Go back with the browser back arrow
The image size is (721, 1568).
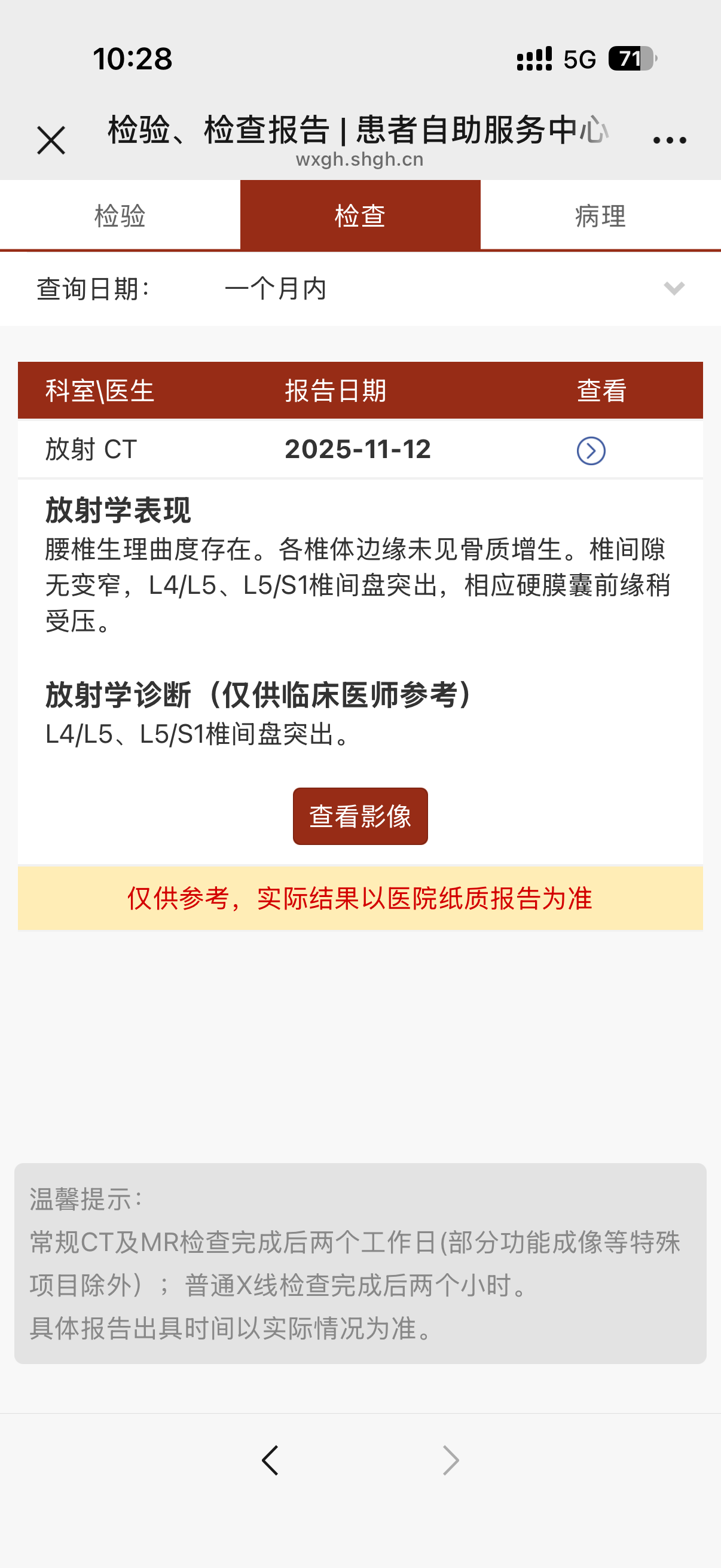tap(270, 1460)
